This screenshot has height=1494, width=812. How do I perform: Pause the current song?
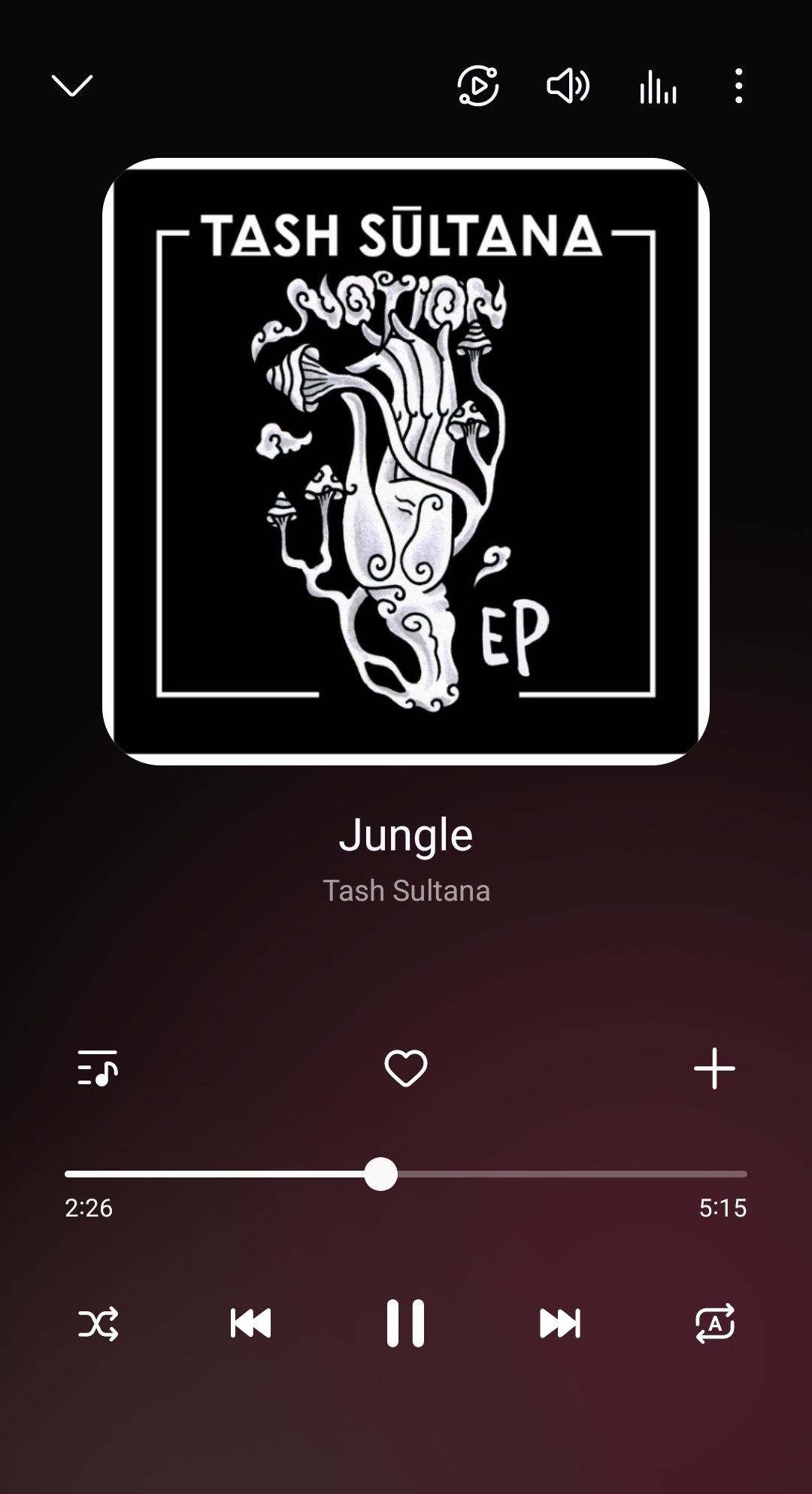point(406,1323)
